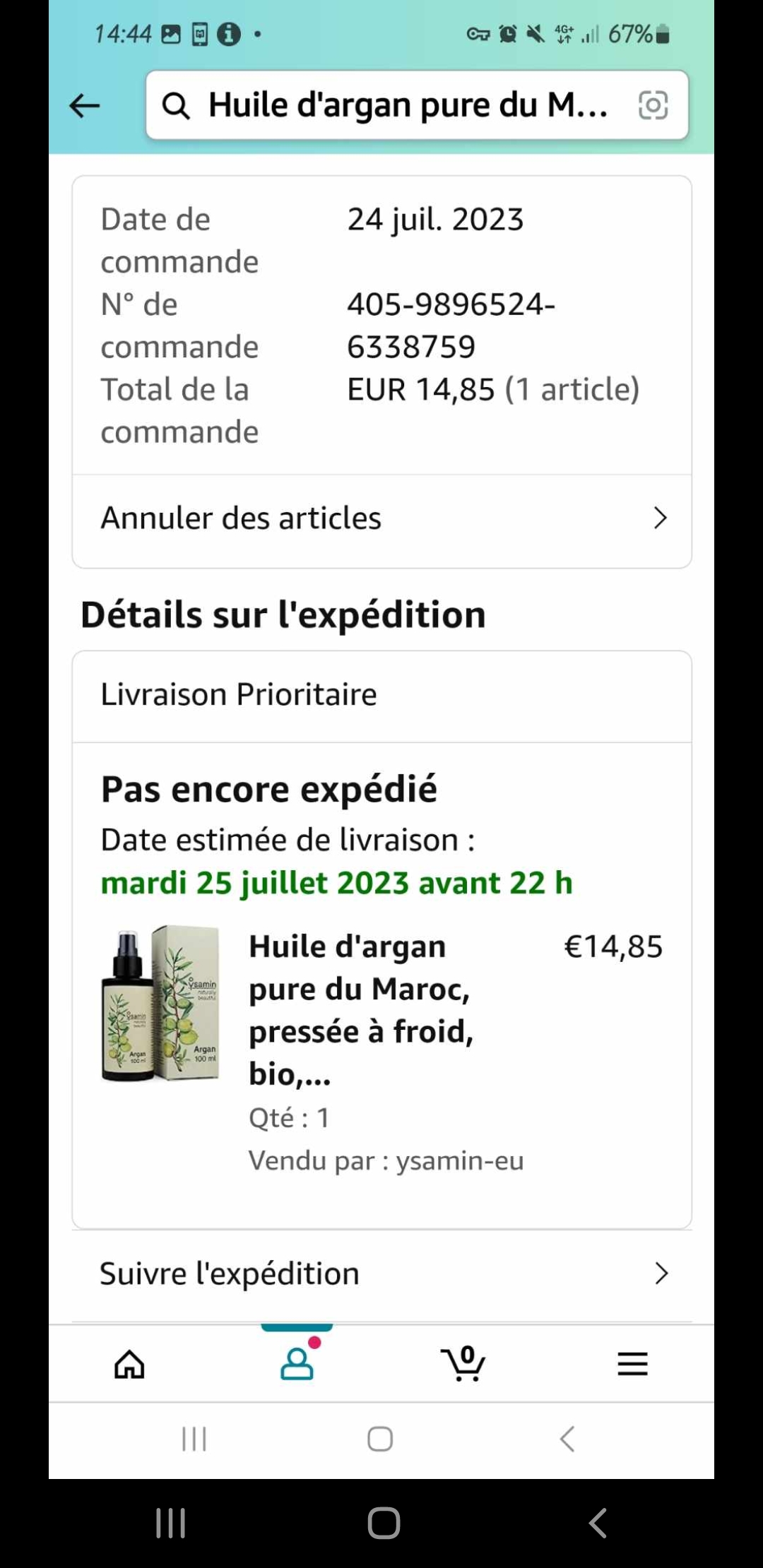This screenshot has width=763, height=1568.
Task: Open Annuler des articles
Action: click(381, 518)
